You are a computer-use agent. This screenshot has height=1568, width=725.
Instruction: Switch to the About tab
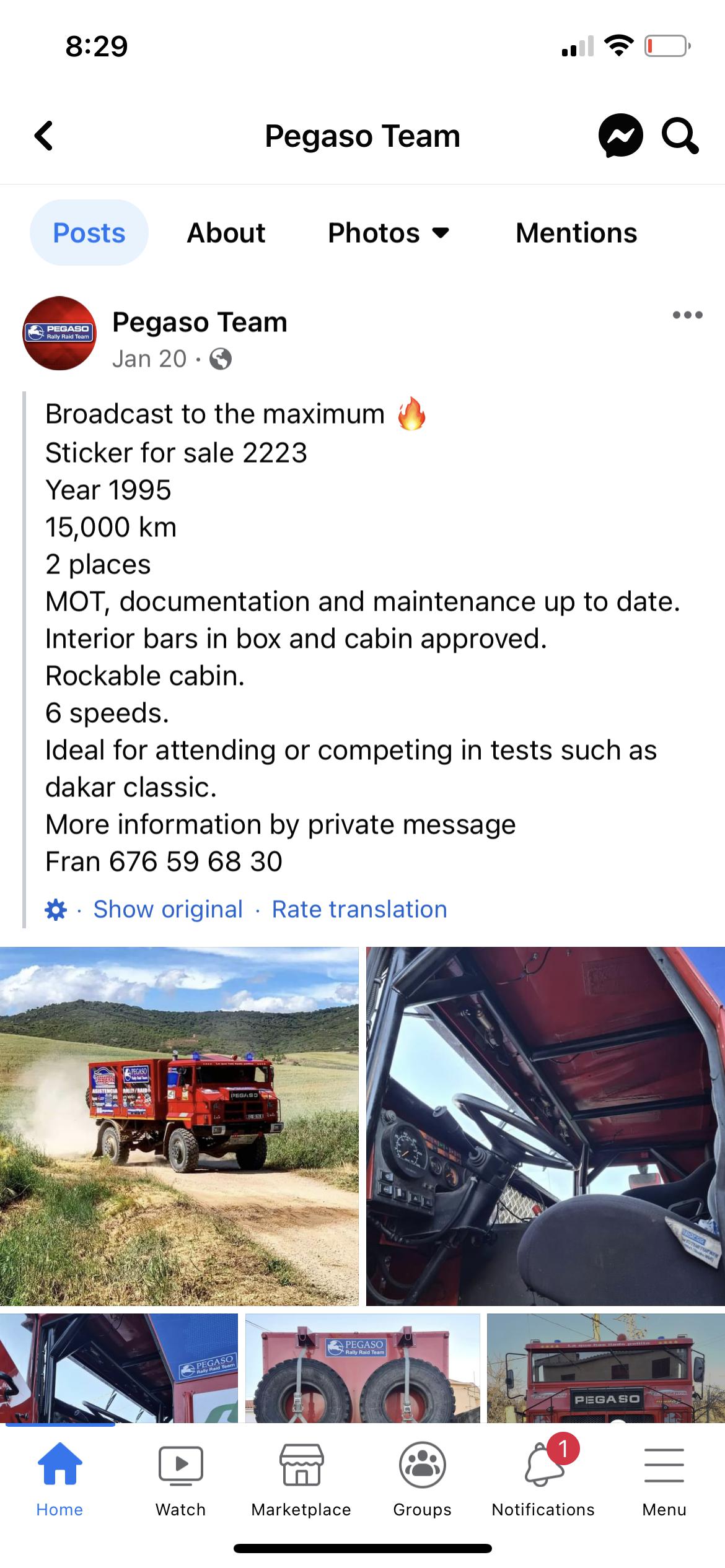pyautogui.click(x=226, y=233)
